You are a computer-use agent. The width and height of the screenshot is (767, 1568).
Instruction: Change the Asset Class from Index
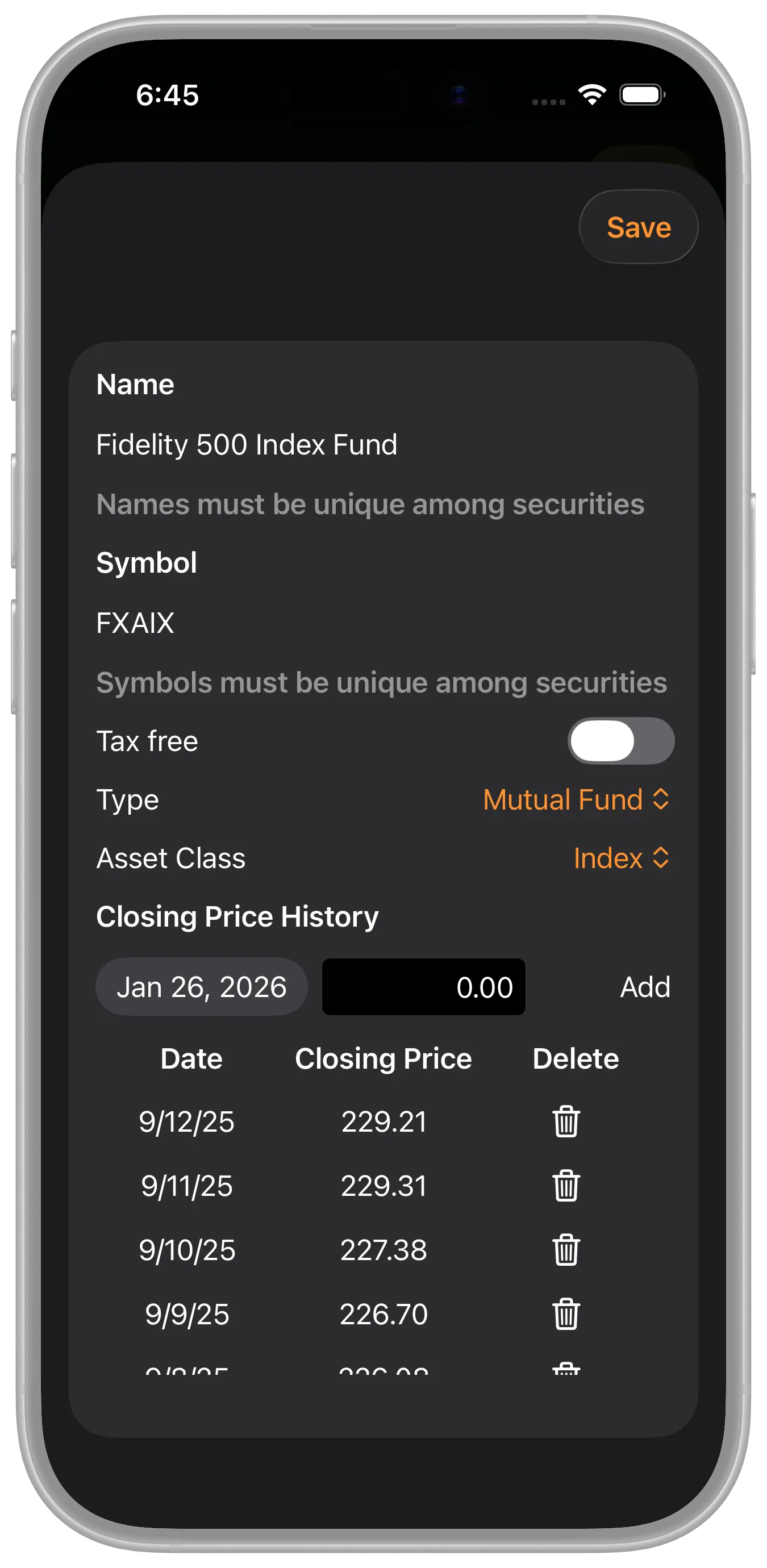pyautogui.click(x=620, y=858)
